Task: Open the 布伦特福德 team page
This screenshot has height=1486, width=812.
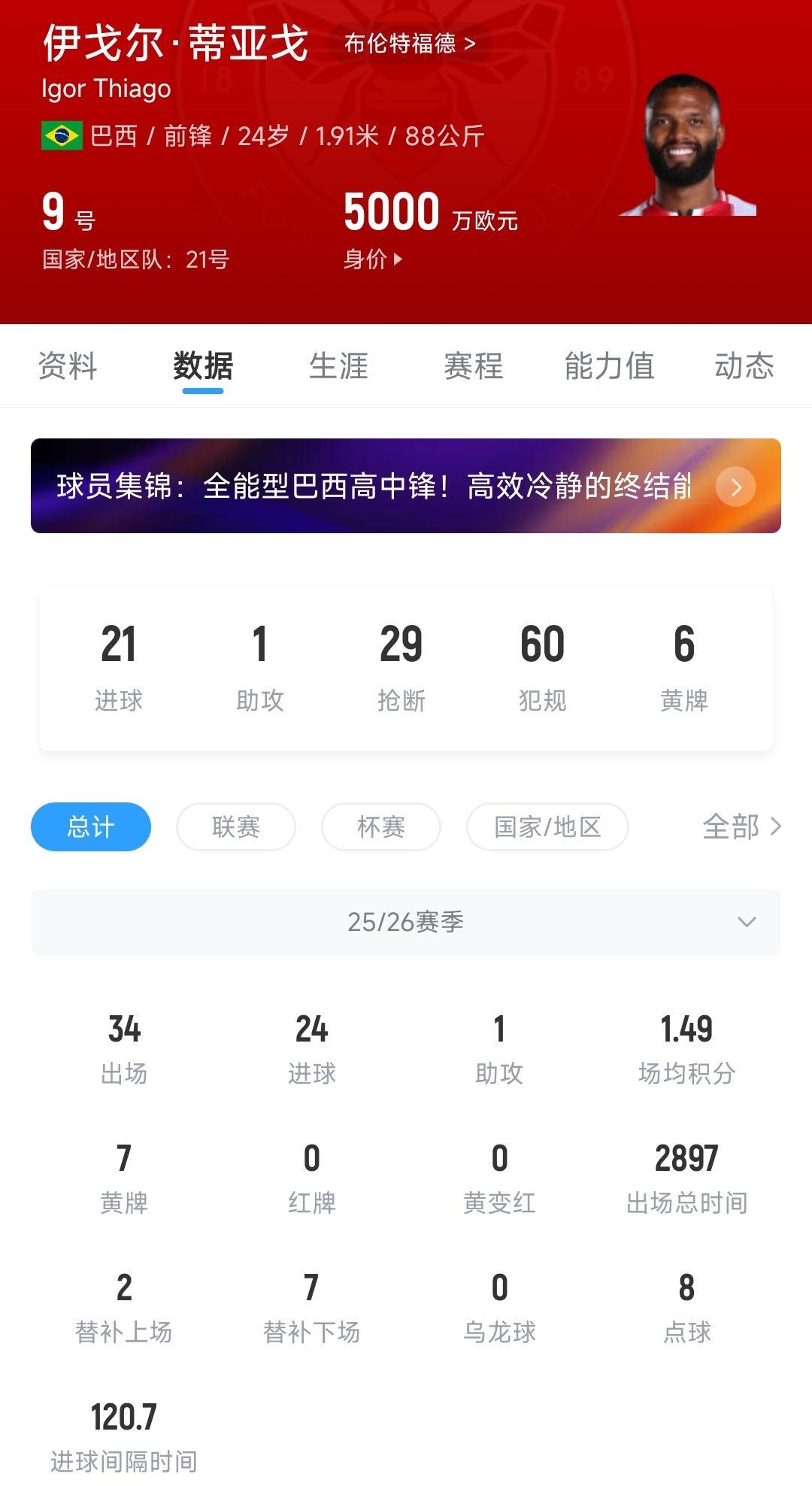Action: [x=410, y=44]
